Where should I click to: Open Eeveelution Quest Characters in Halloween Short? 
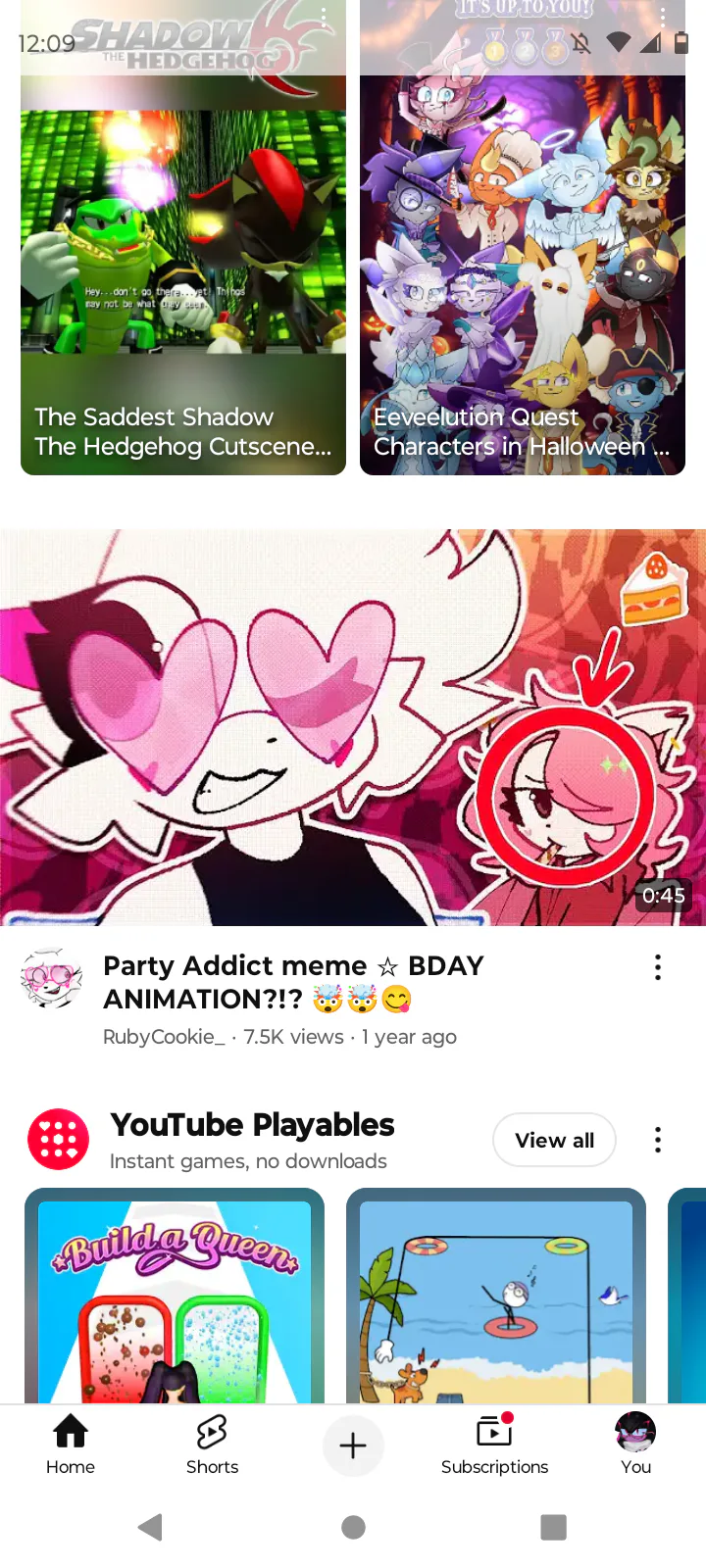coord(523,237)
